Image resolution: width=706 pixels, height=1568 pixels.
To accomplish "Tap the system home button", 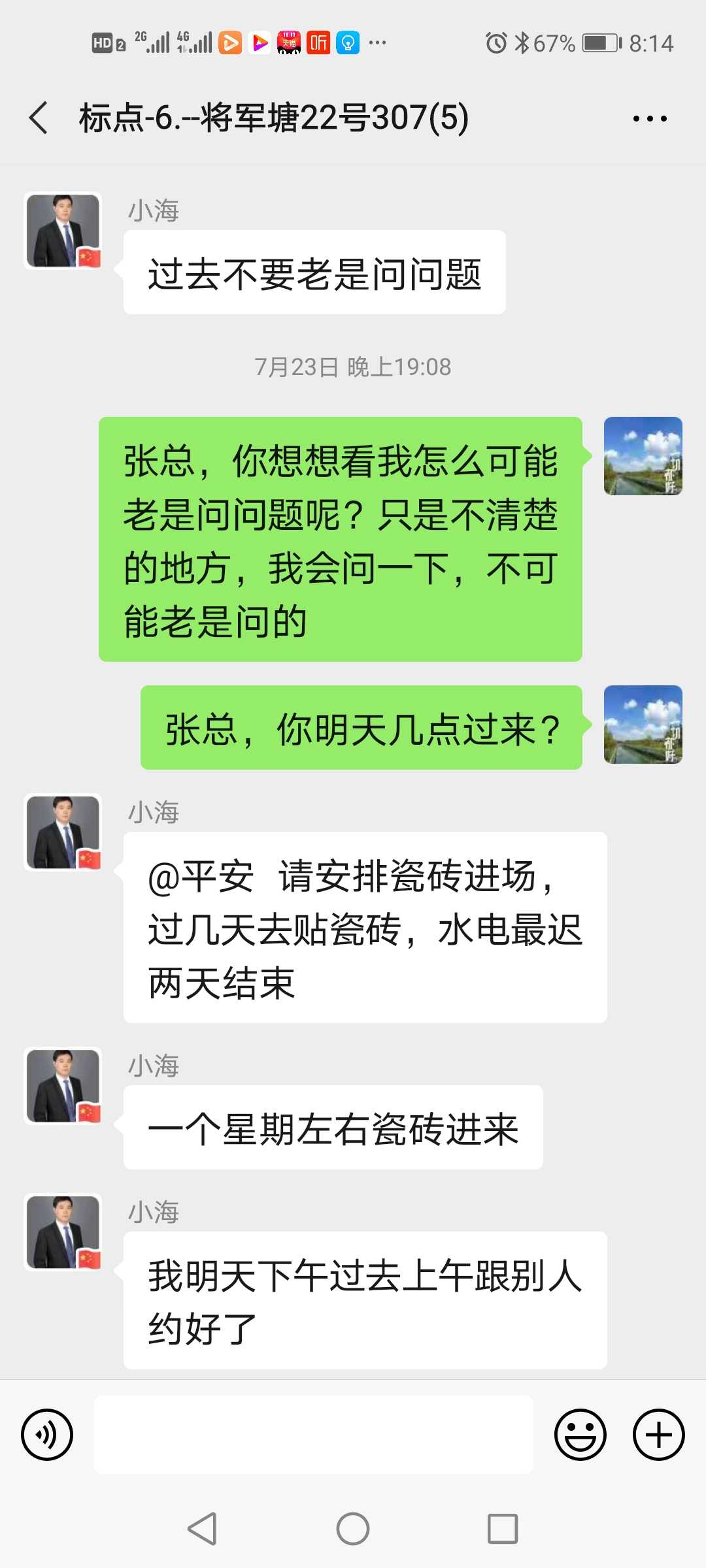I will (353, 1529).
